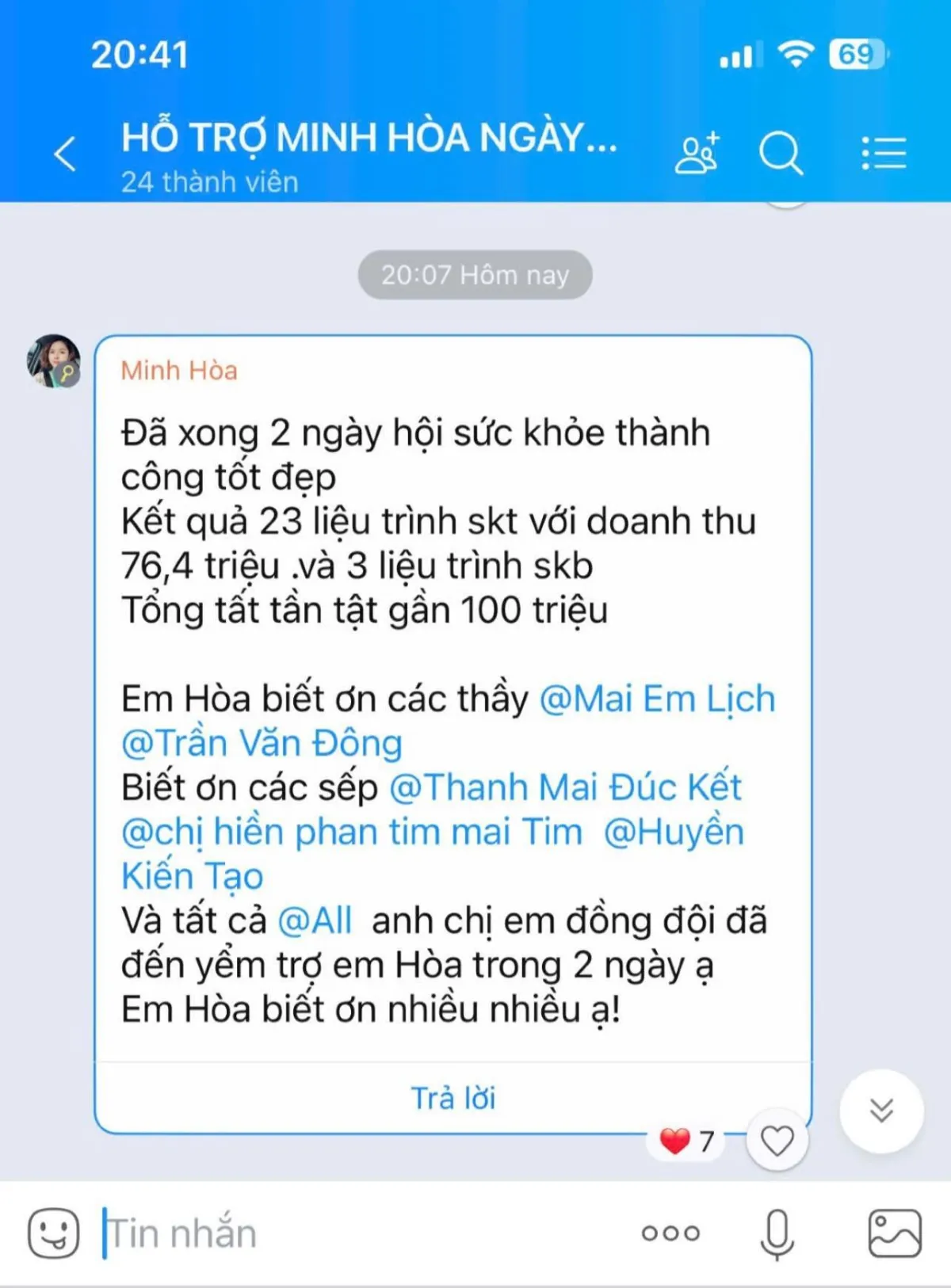Search within this conversation
The width and height of the screenshot is (951, 1288).
(x=781, y=152)
